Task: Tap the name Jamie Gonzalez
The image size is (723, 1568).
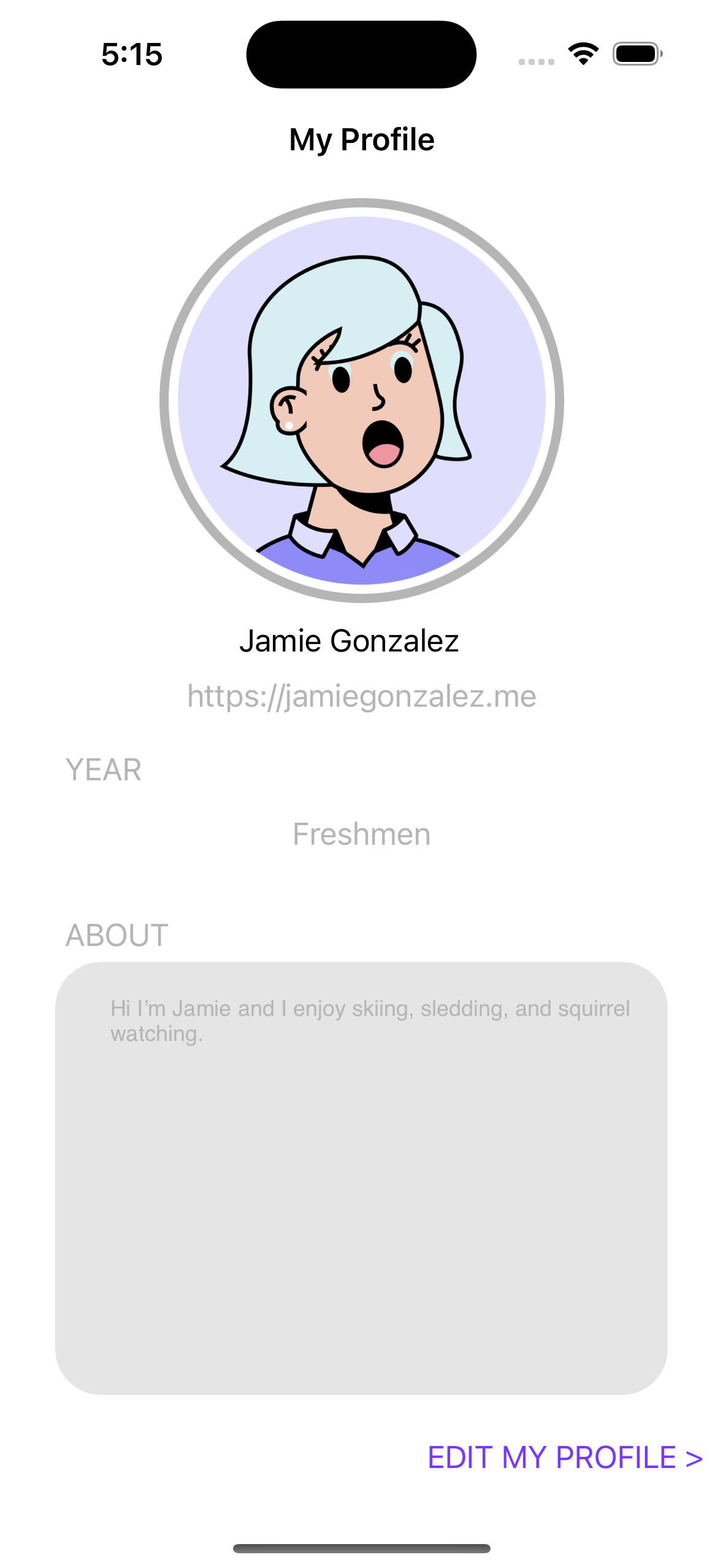Action: pyautogui.click(x=350, y=640)
